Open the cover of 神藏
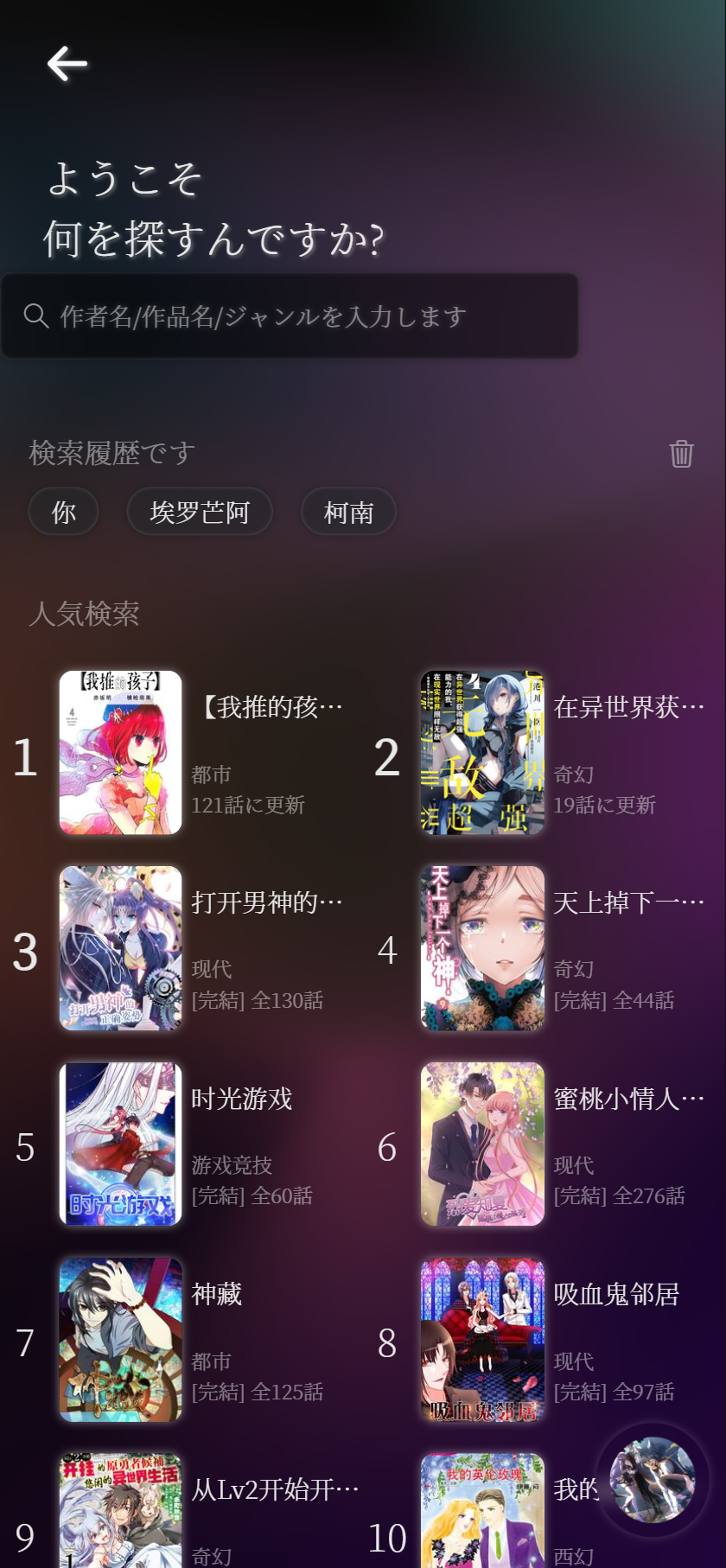Viewport: 726px width, 1568px height. [120, 1339]
